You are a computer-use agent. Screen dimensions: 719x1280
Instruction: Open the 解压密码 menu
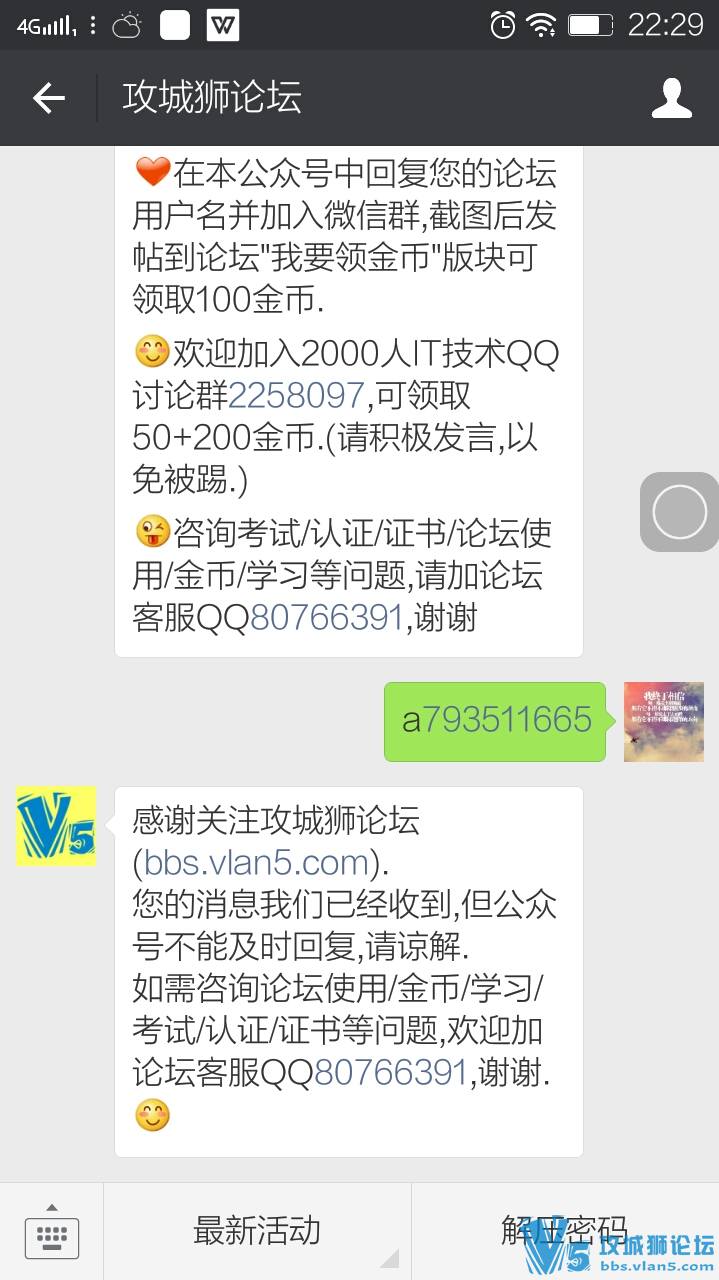(x=564, y=1230)
